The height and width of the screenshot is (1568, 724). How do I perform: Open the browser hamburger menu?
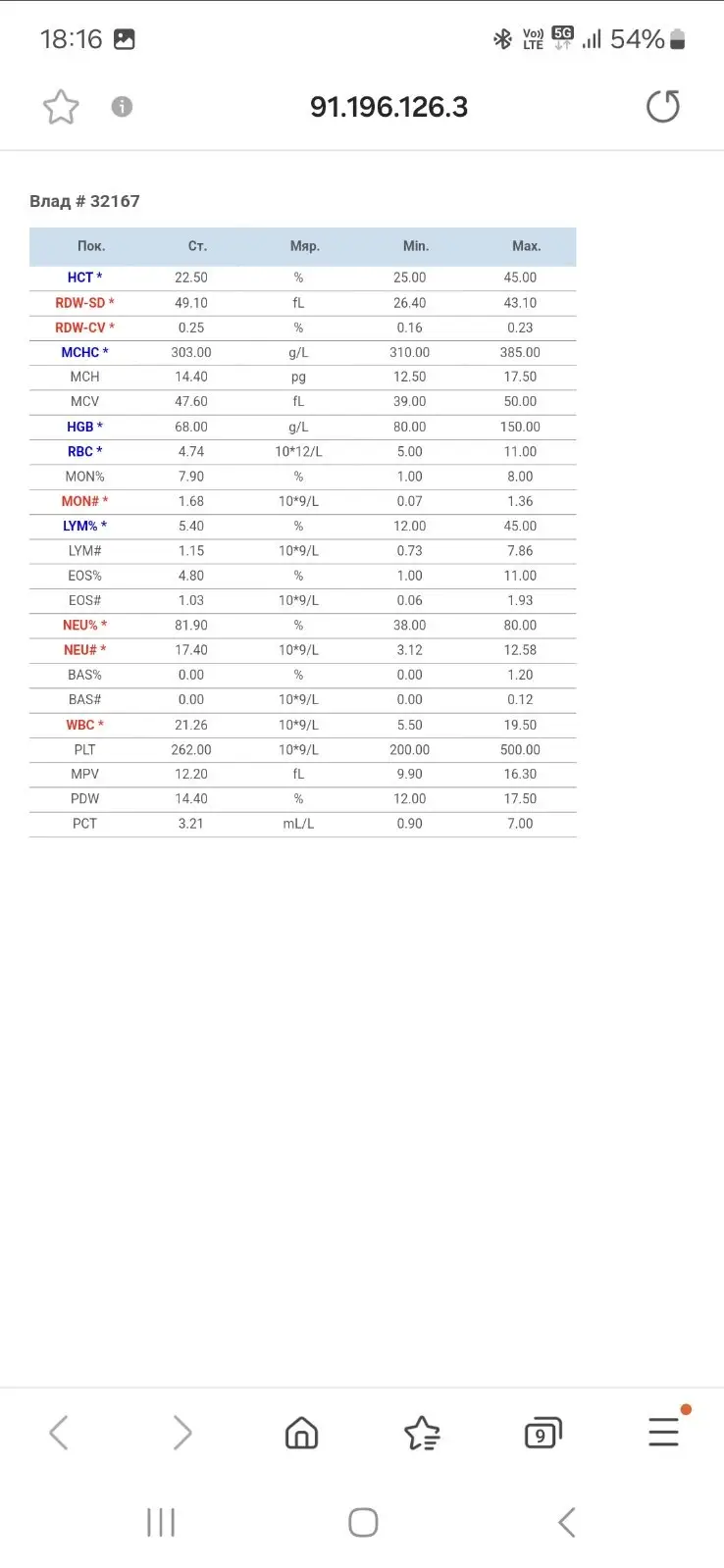pyautogui.click(x=664, y=1432)
